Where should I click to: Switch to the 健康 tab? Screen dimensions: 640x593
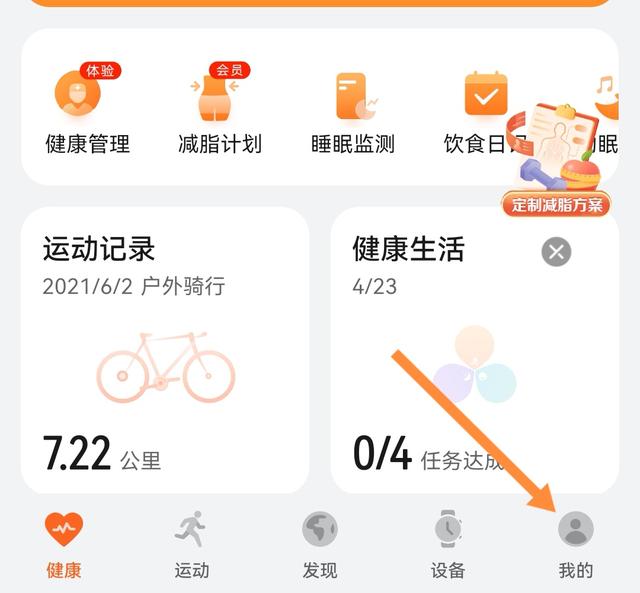pyautogui.click(x=64, y=544)
